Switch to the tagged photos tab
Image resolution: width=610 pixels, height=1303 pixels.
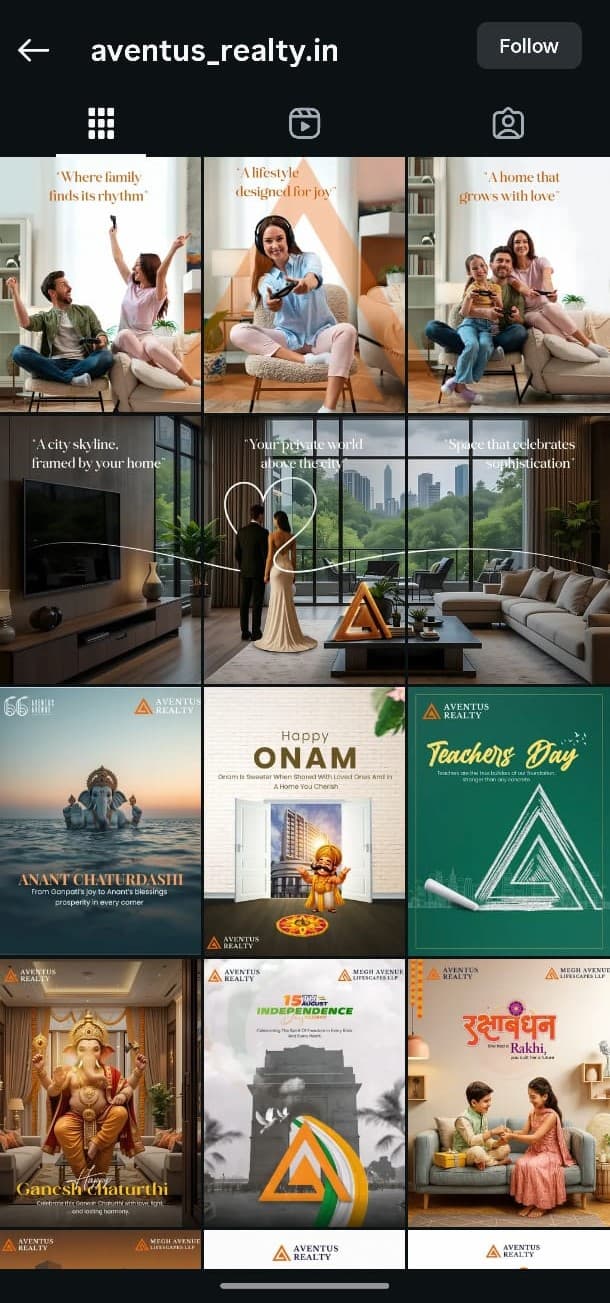(x=508, y=123)
